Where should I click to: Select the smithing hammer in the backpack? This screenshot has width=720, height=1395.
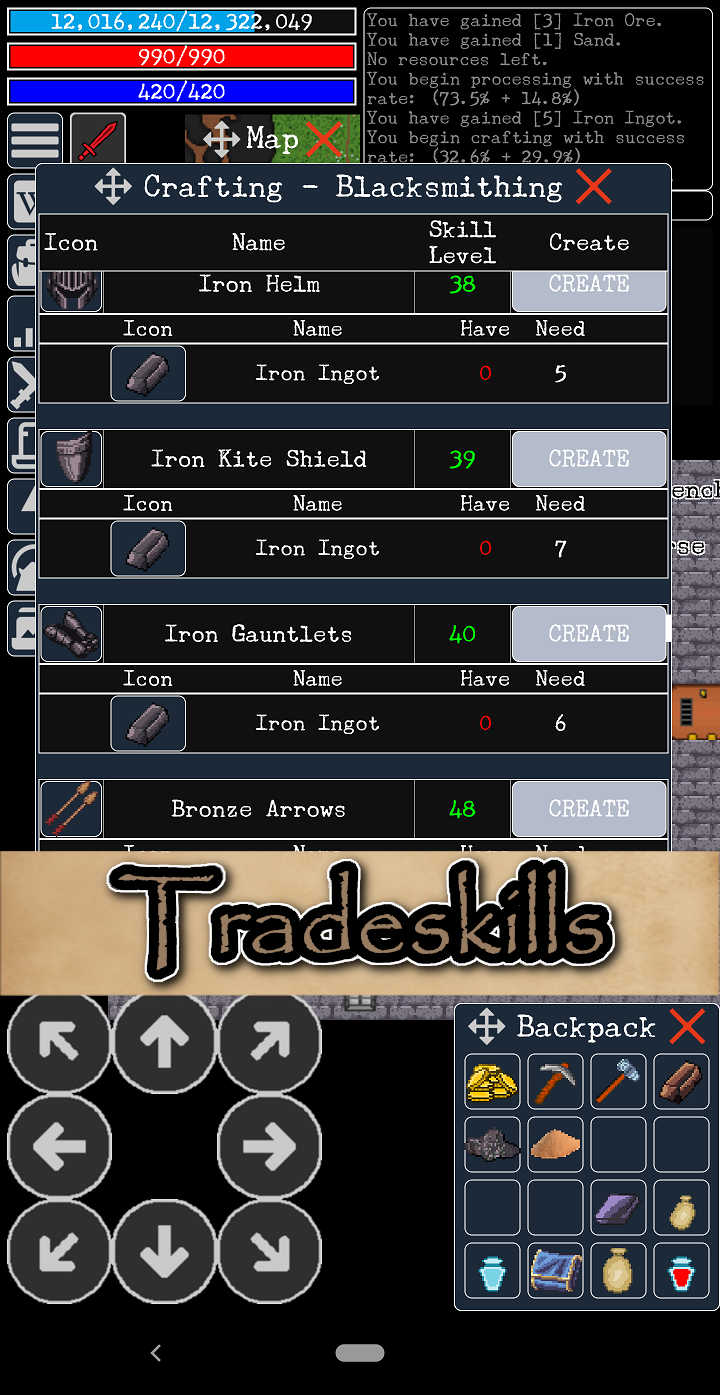[x=618, y=1082]
